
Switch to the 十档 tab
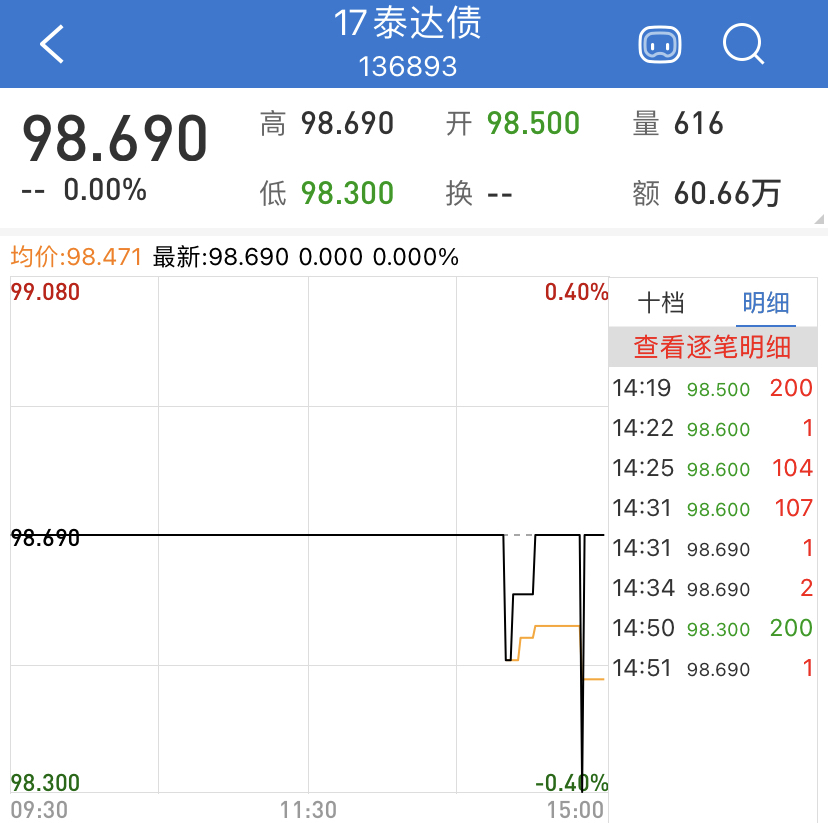coord(661,303)
